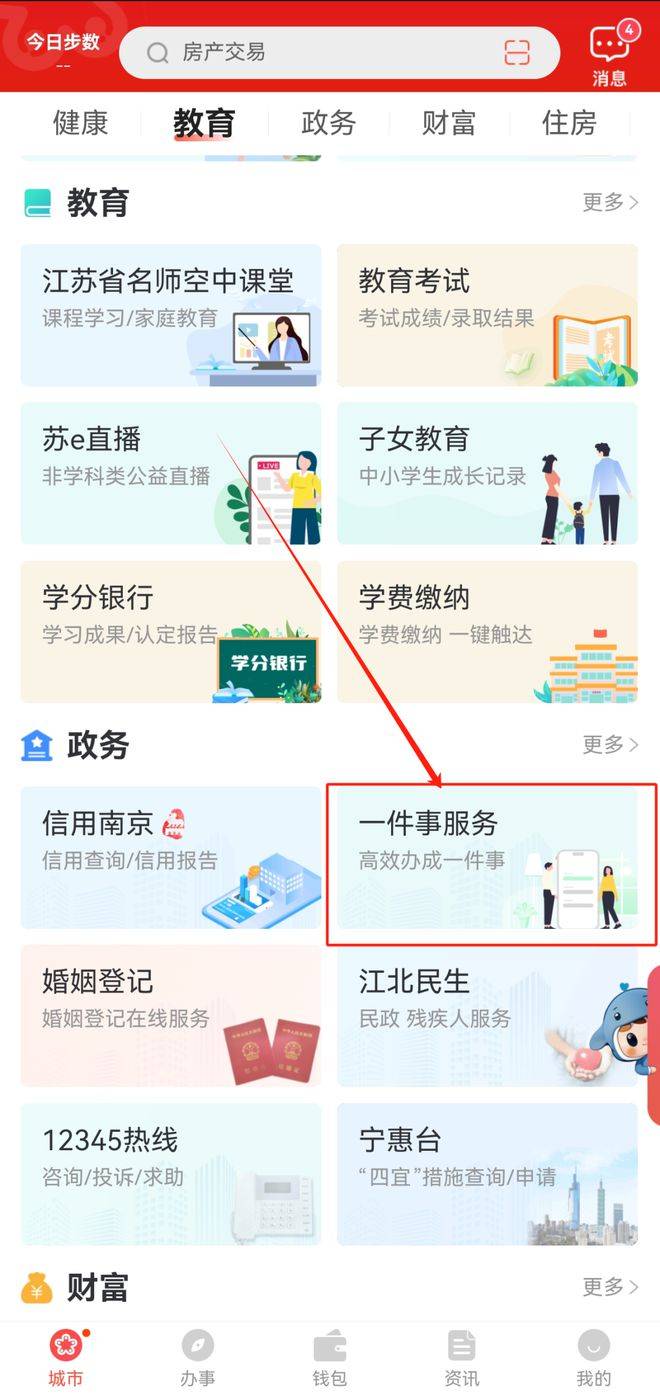
Task: Switch to the 政务 top tab
Action: click(x=329, y=123)
